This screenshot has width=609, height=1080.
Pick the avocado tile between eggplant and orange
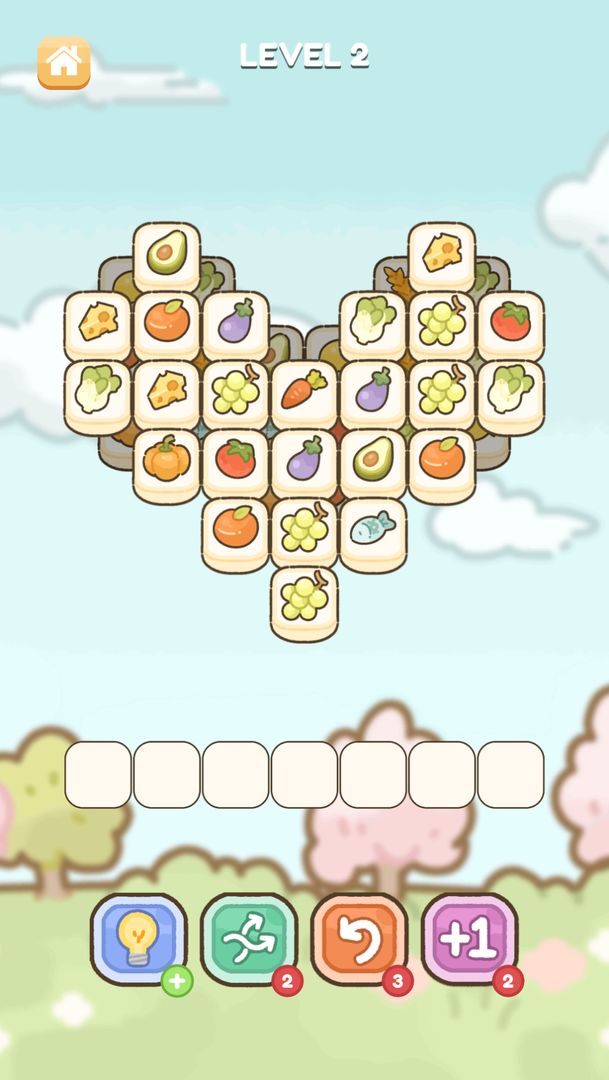(373, 459)
